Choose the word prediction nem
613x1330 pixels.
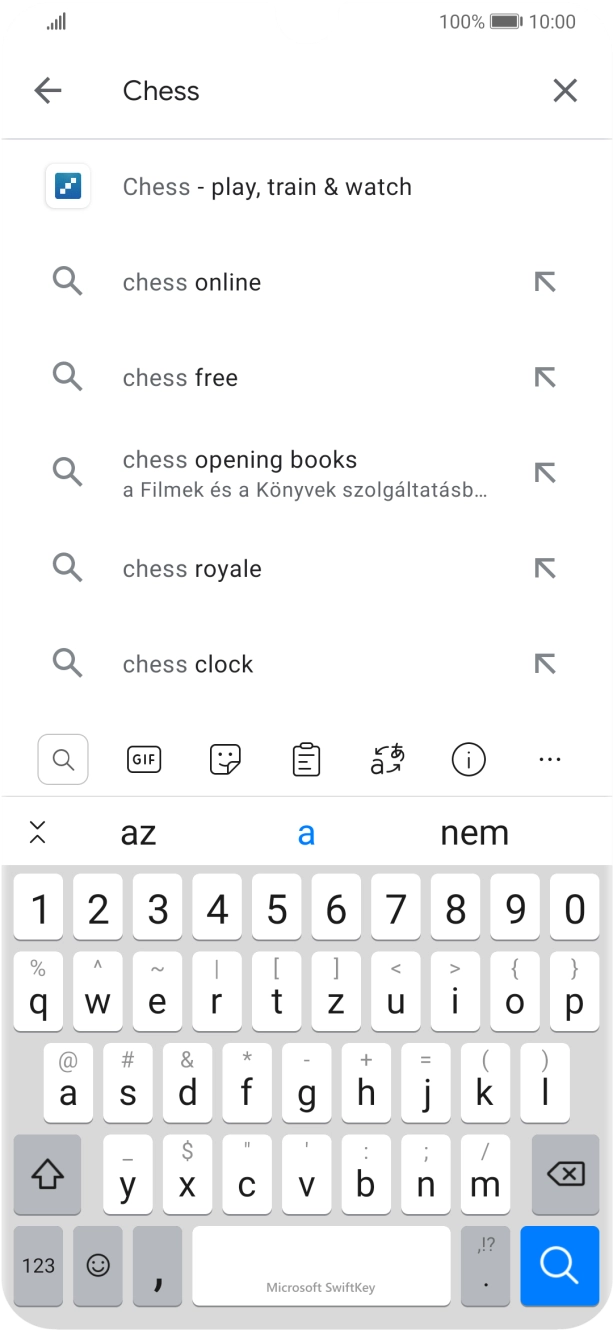[474, 833]
